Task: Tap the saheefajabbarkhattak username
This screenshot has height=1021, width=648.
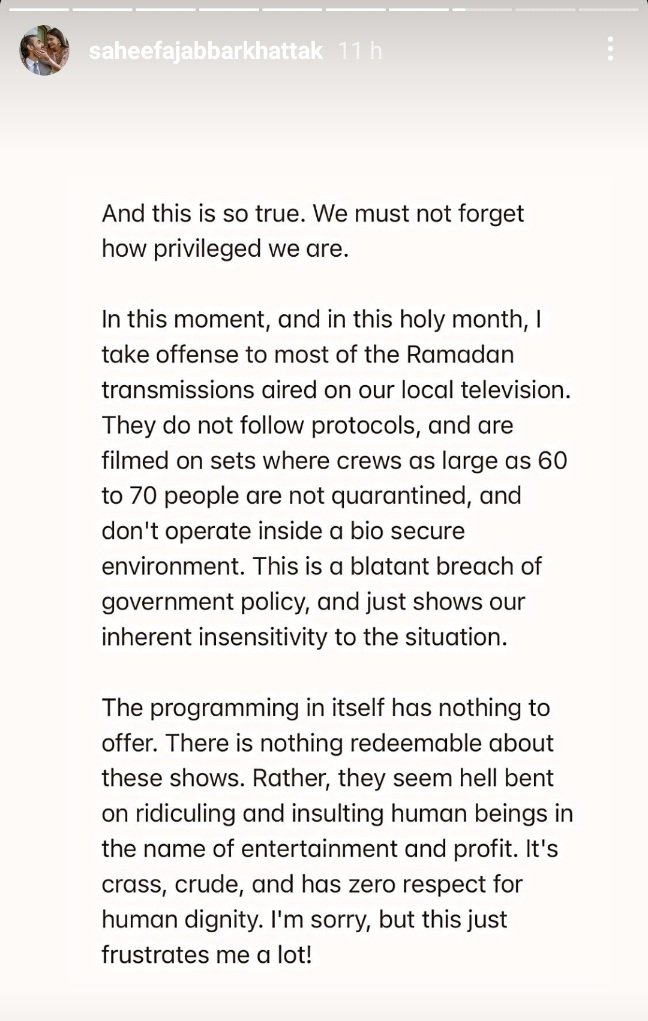Action: point(206,51)
